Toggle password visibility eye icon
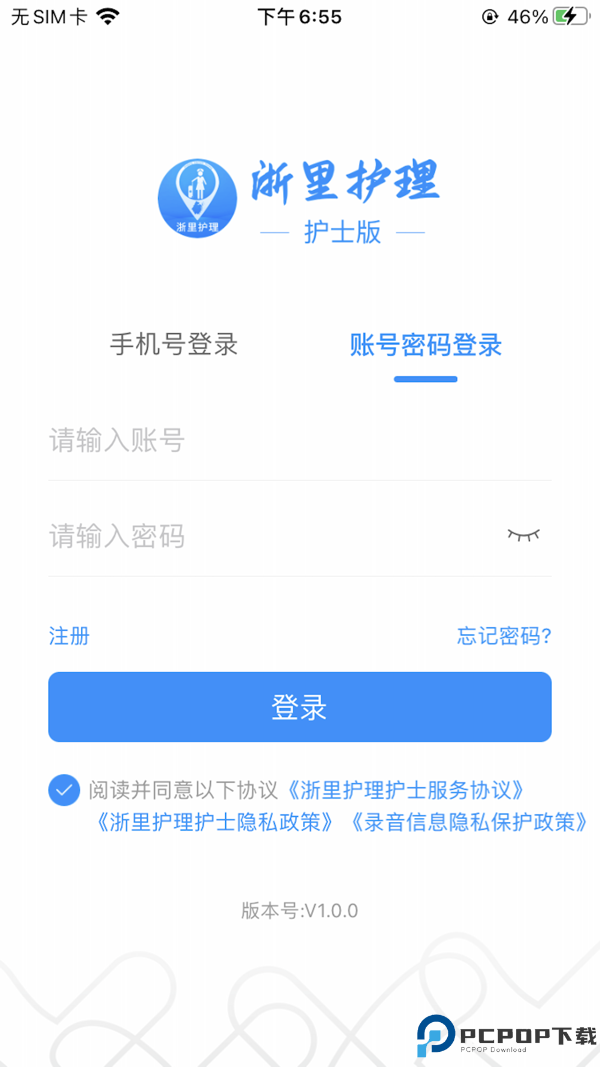Screen dimensions: 600x1067 523,536
